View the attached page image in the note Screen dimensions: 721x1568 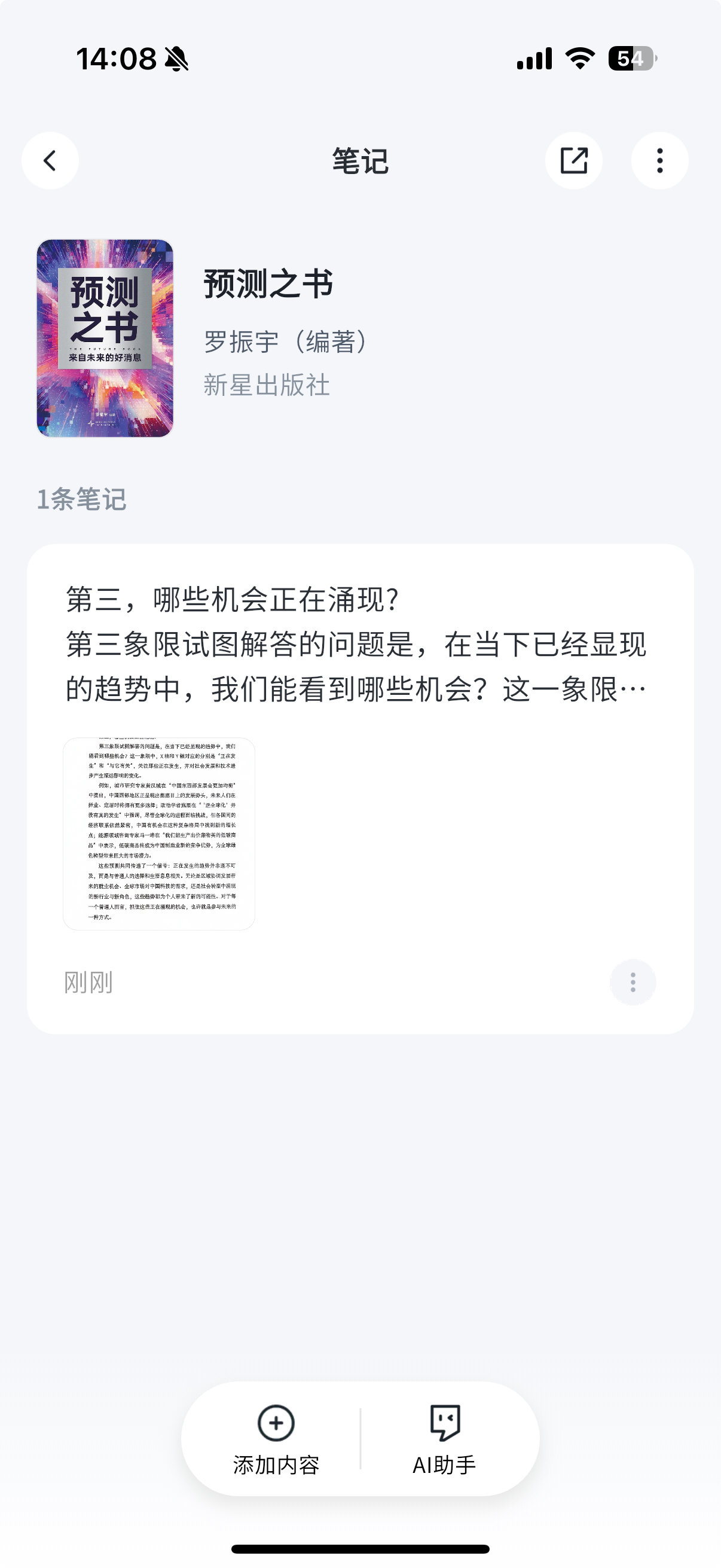click(159, 833)
